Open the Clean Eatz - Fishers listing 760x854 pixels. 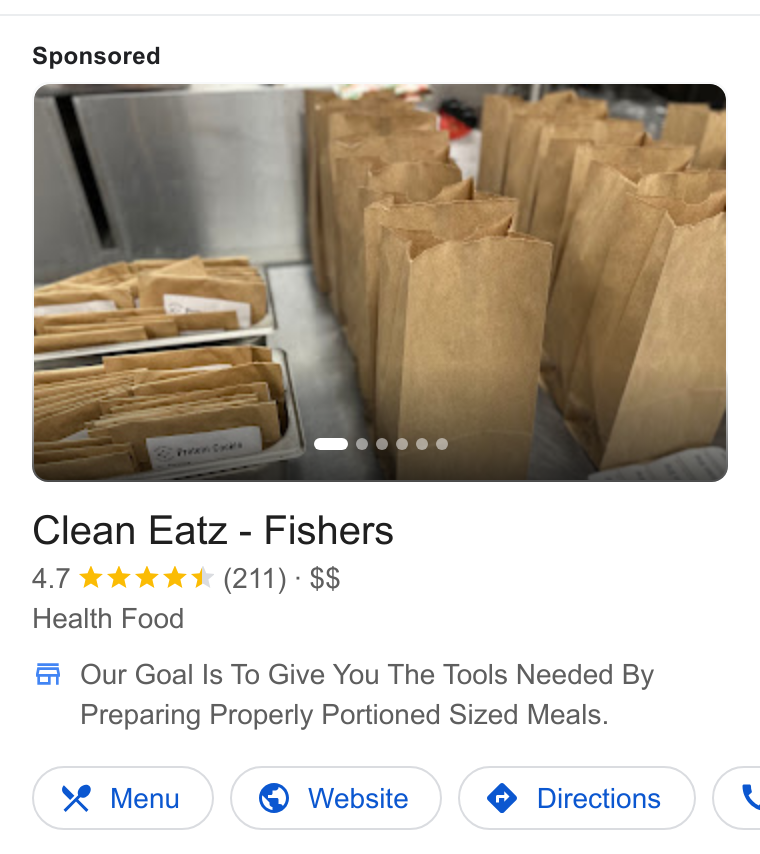[213, 530]
